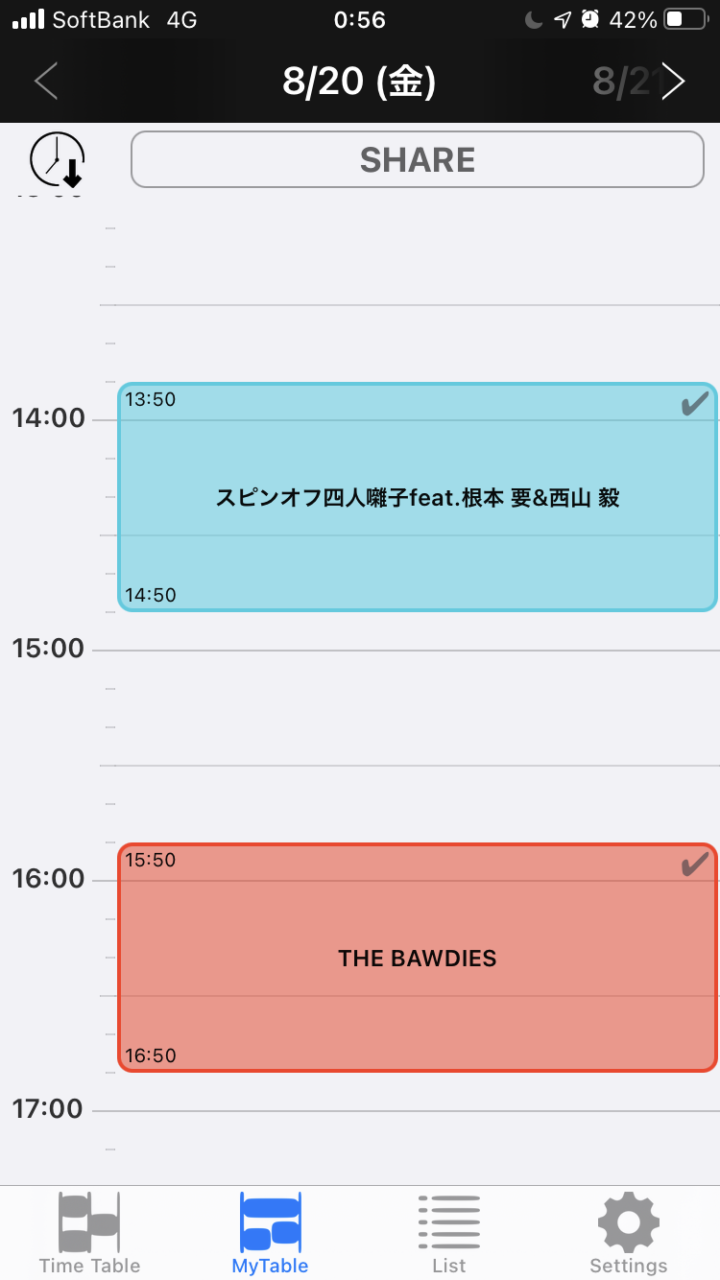720x1280 pixels.
Task: Open THE BAWDIES 15:50 event
Action: click(x=417, y=957)
